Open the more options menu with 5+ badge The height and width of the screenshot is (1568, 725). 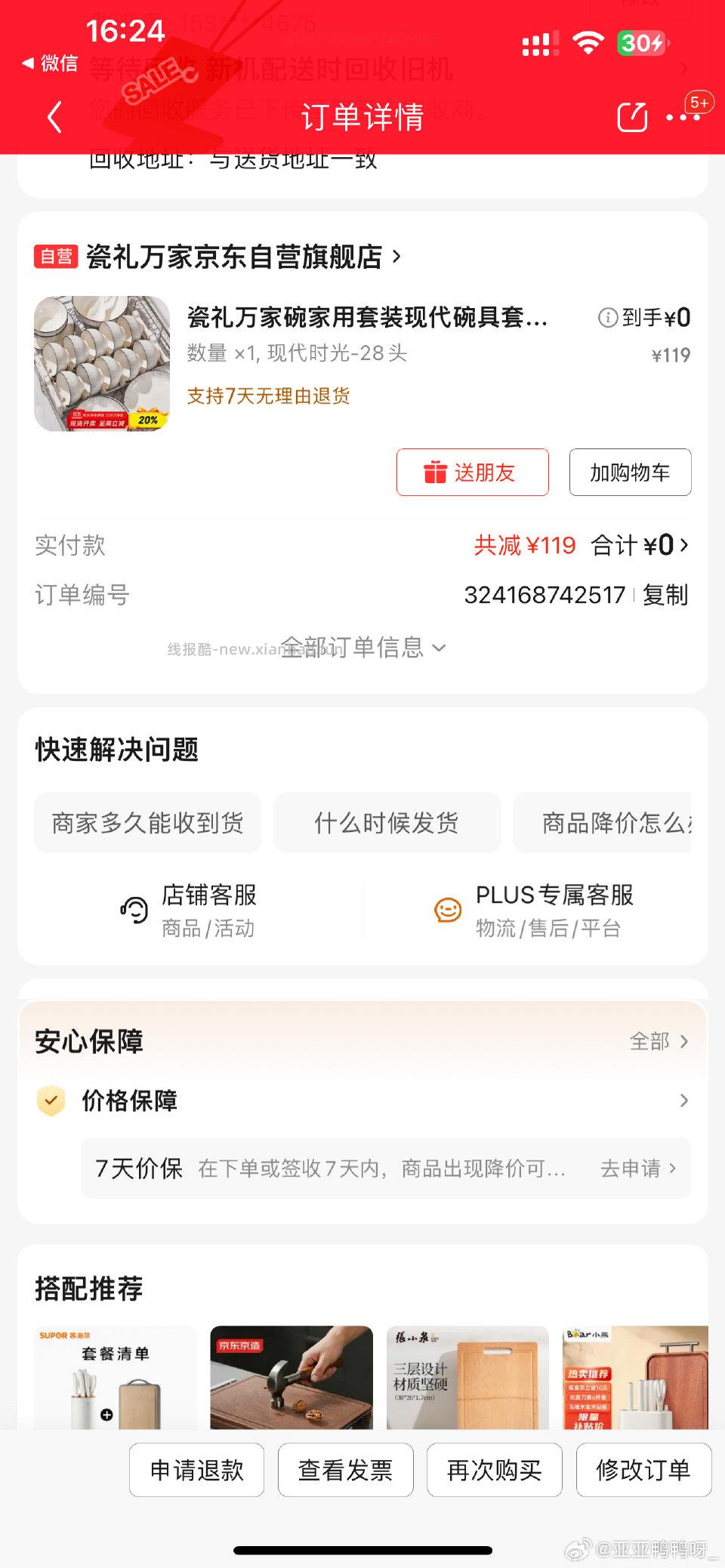tap(682, 118)
